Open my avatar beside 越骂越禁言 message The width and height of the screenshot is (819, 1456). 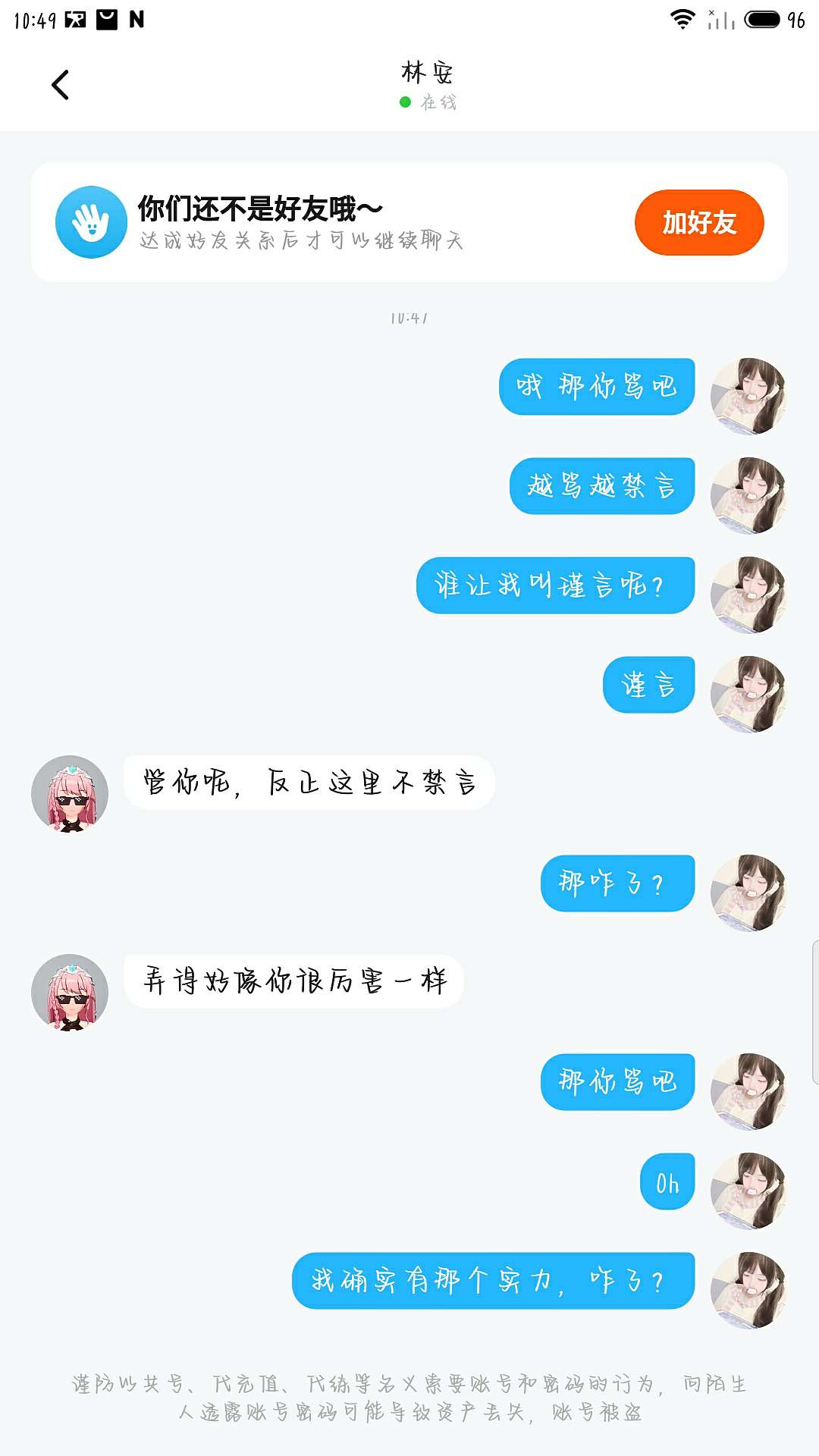click(x=748, y=496)
